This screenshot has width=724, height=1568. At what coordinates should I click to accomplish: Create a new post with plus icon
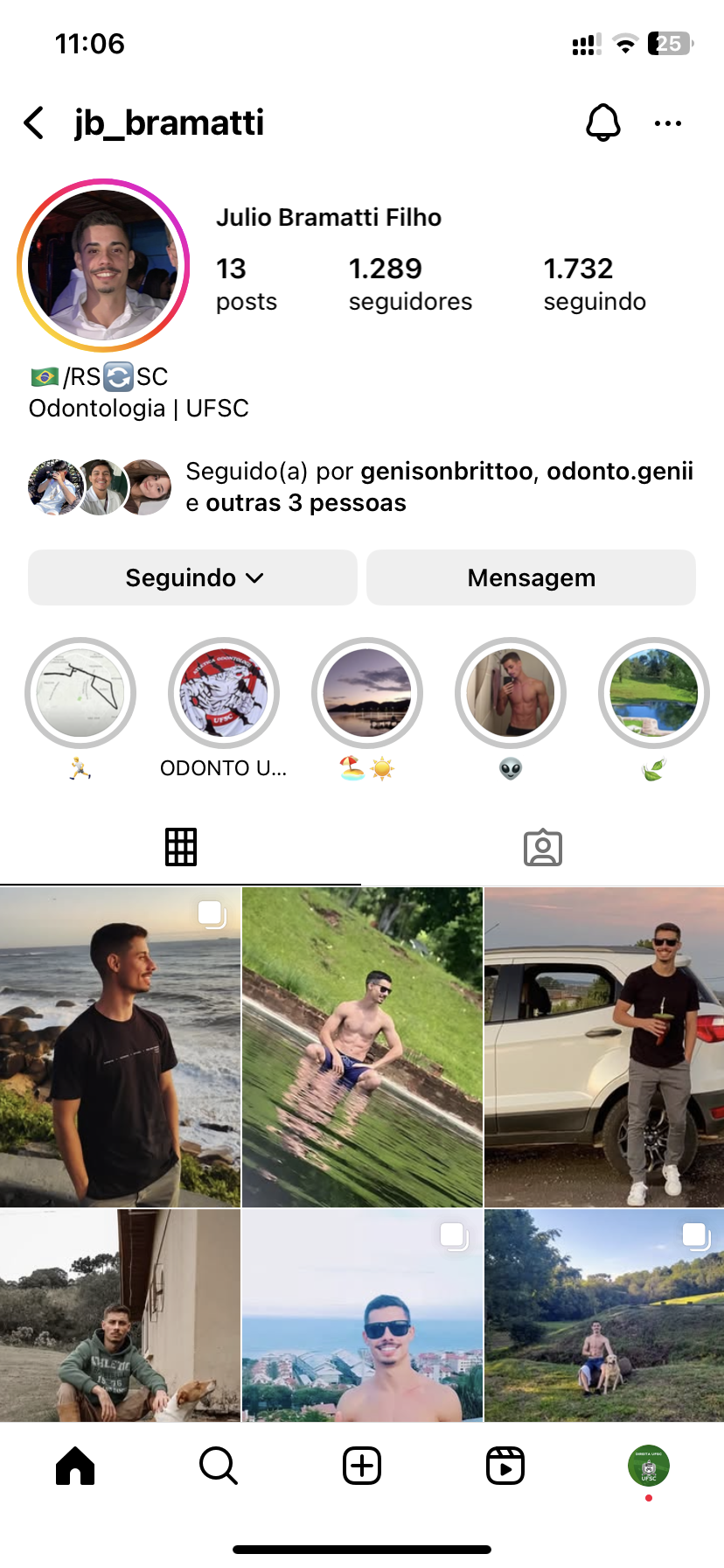[362, 1466]
